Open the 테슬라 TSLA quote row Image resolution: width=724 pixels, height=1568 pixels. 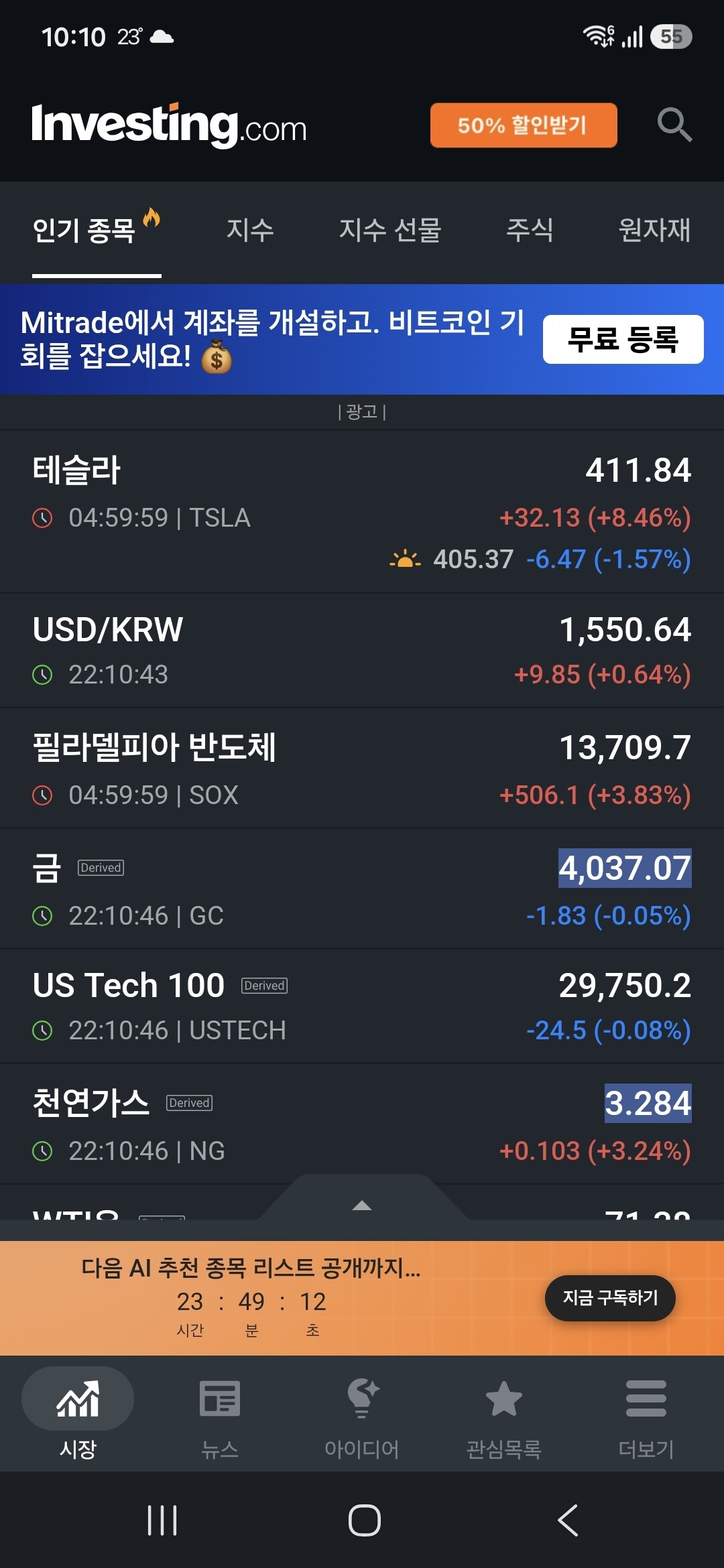tap(362, 512)
